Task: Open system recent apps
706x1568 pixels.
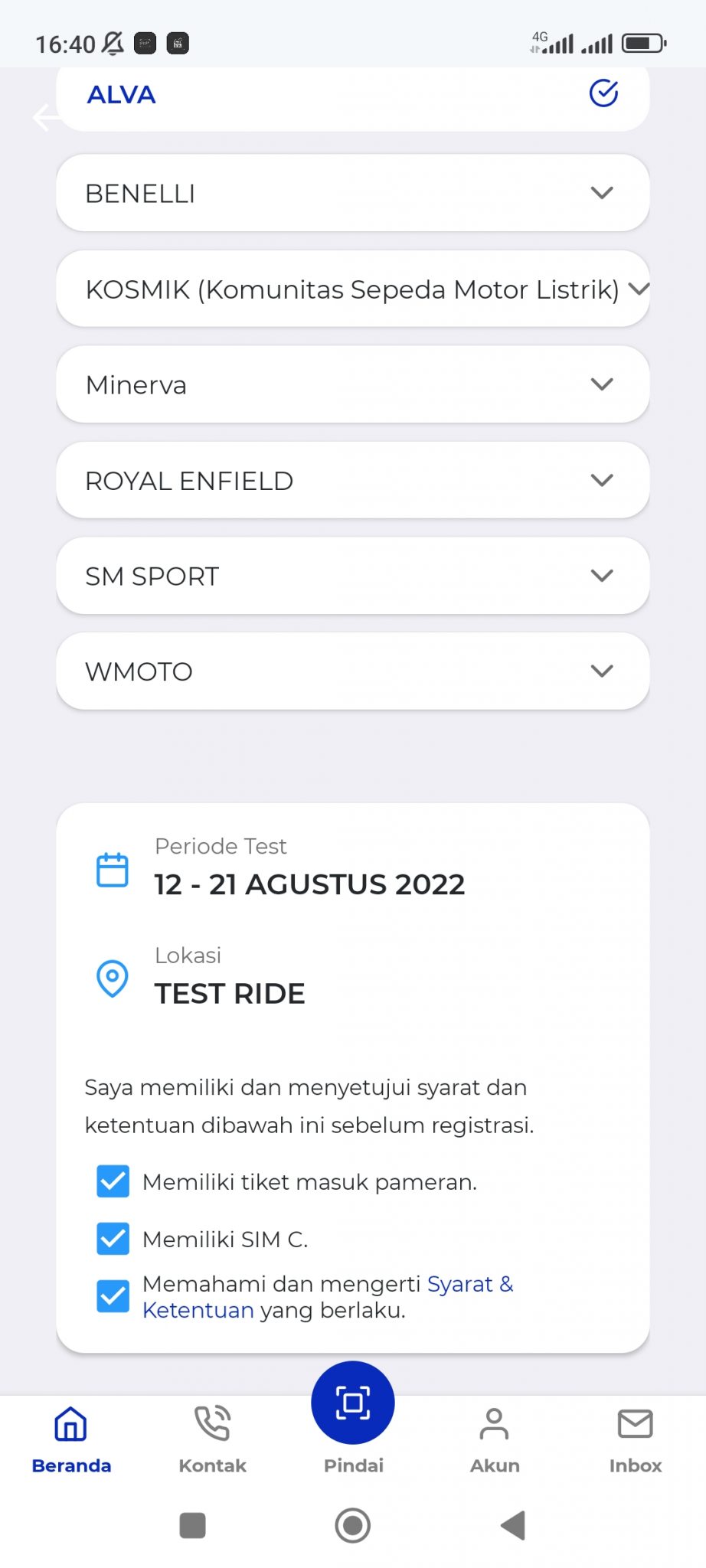Action: tap(192, 1525)
